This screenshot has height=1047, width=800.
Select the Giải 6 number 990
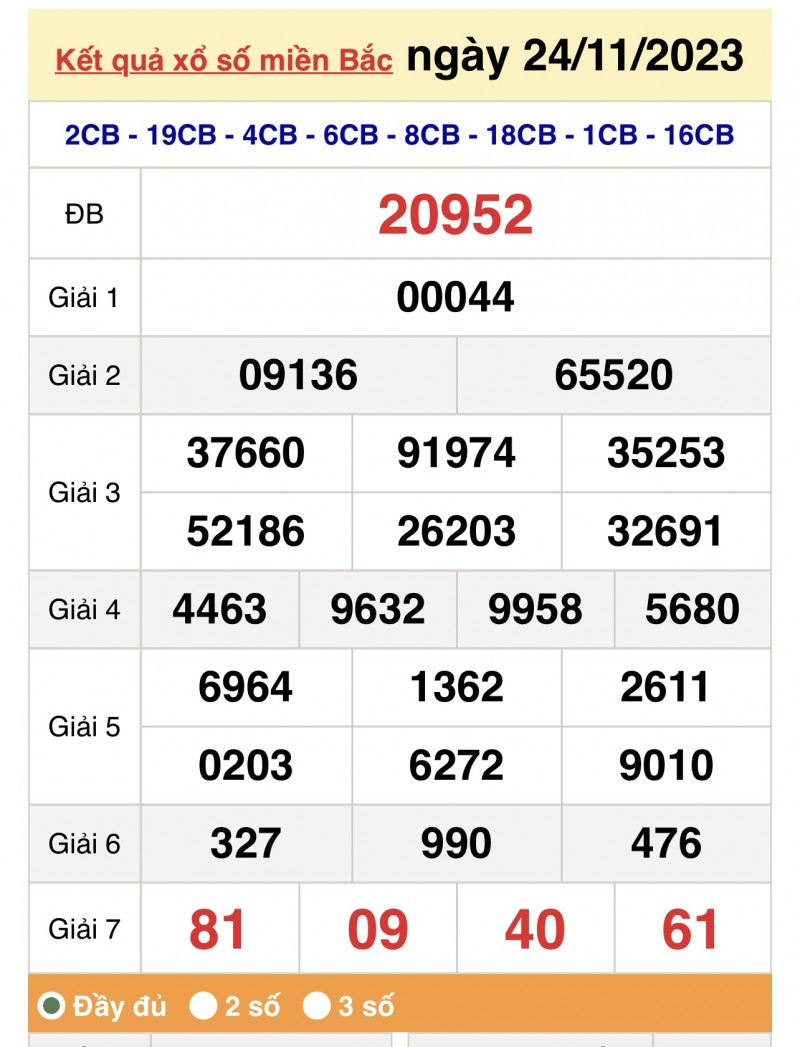(x=456, y=843)
